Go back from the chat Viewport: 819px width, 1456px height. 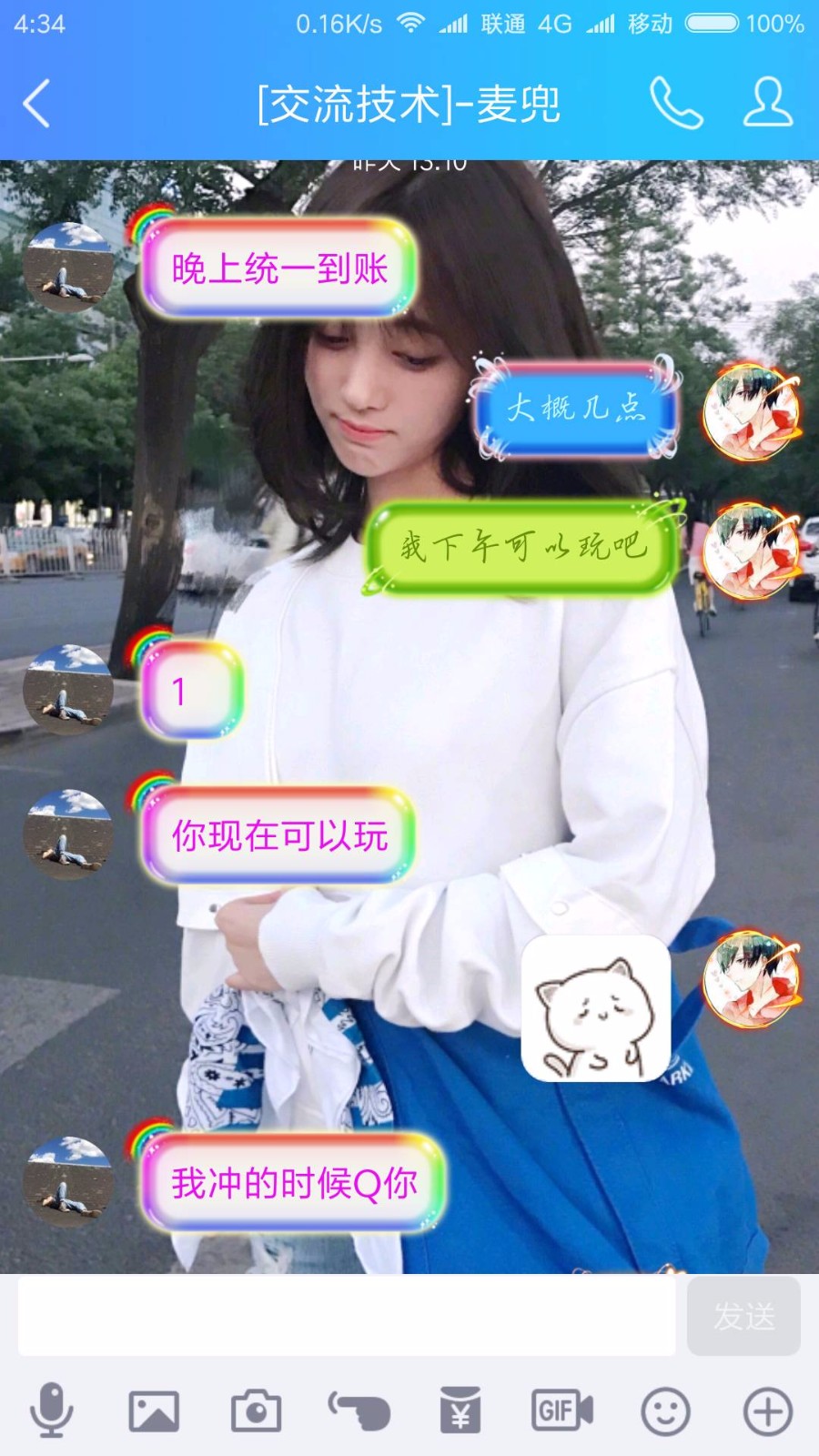pyautogui.click(x=36, y=104)
